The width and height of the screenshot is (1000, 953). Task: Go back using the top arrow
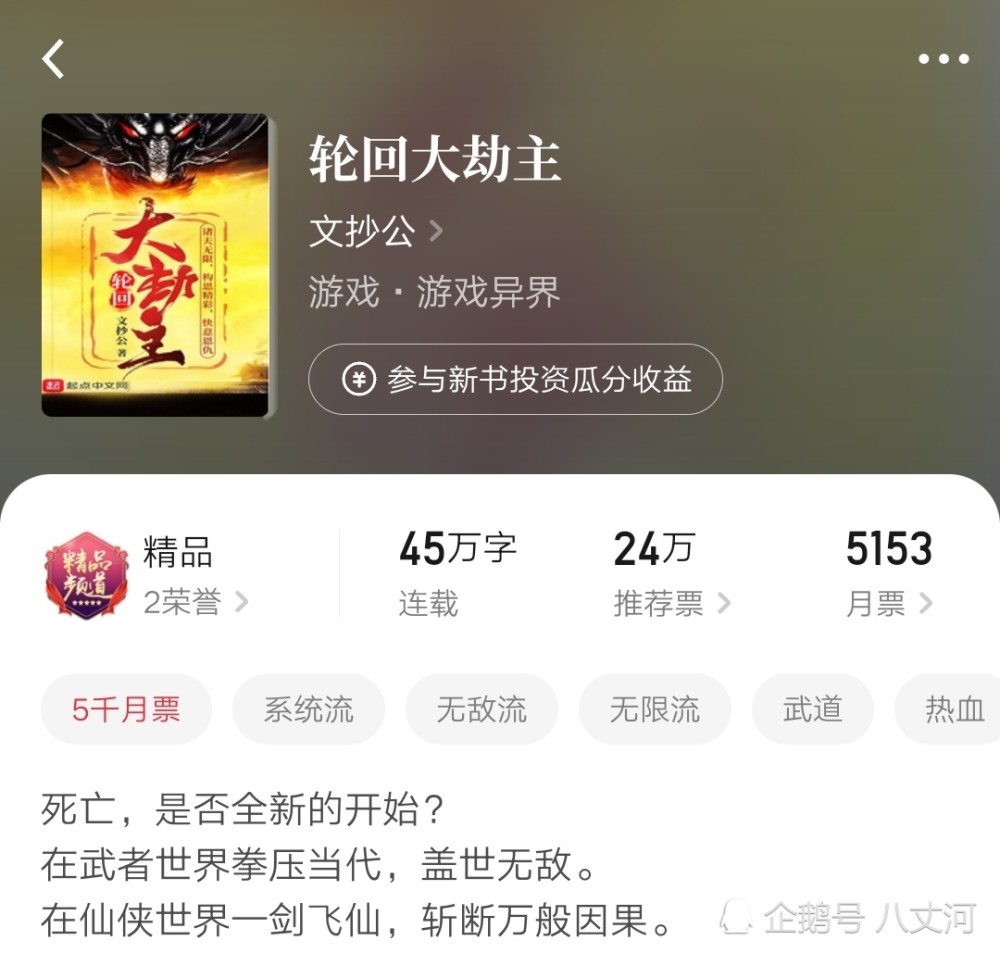(x=54, y=59)
